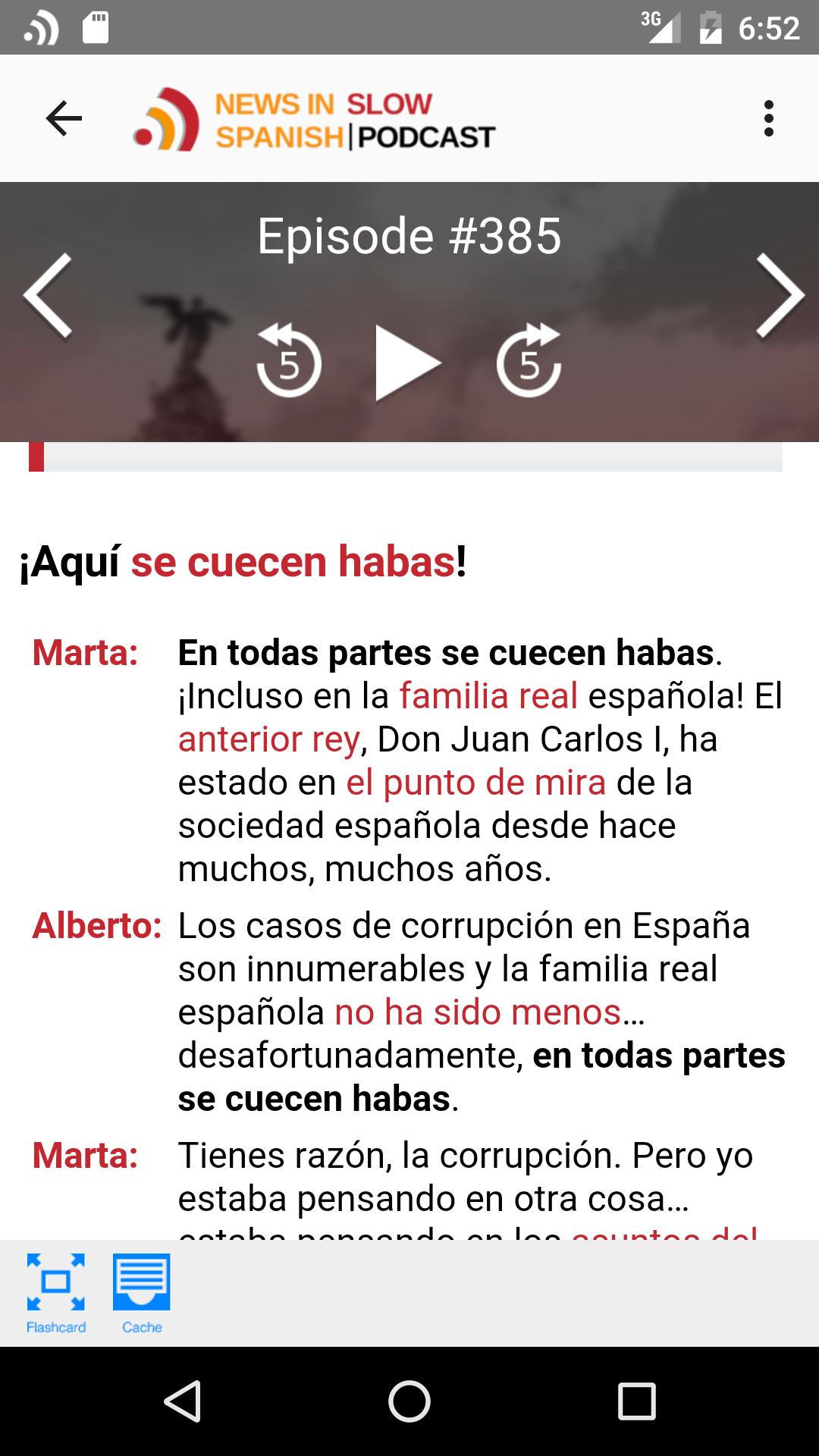Rewind the episode 5 seconds
The height and width of the screenshot is (1456, 819).
pyautogui.click(x=288, y=362)
